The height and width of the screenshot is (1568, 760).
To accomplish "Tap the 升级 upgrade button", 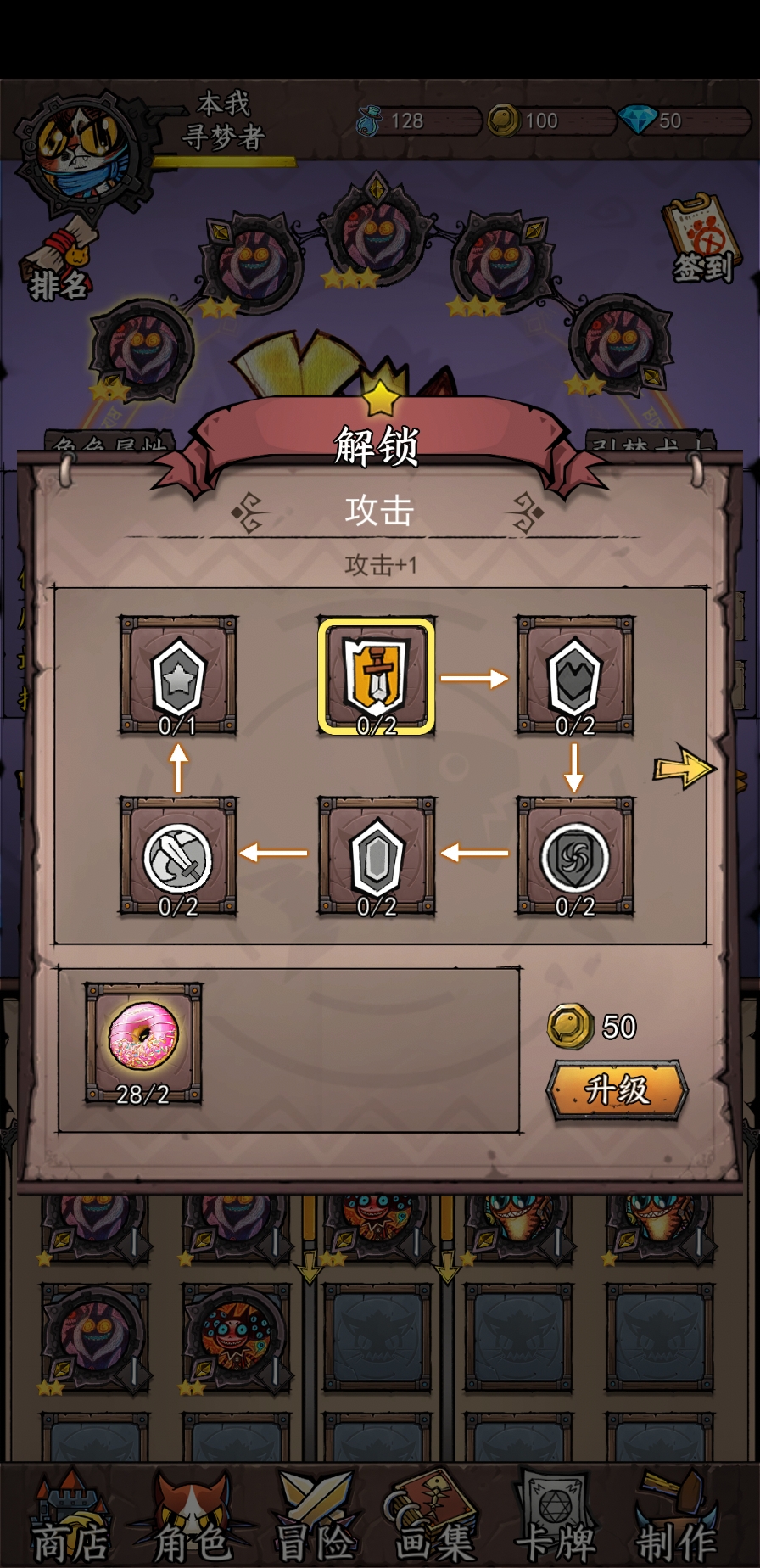I will coord(617,1089).
